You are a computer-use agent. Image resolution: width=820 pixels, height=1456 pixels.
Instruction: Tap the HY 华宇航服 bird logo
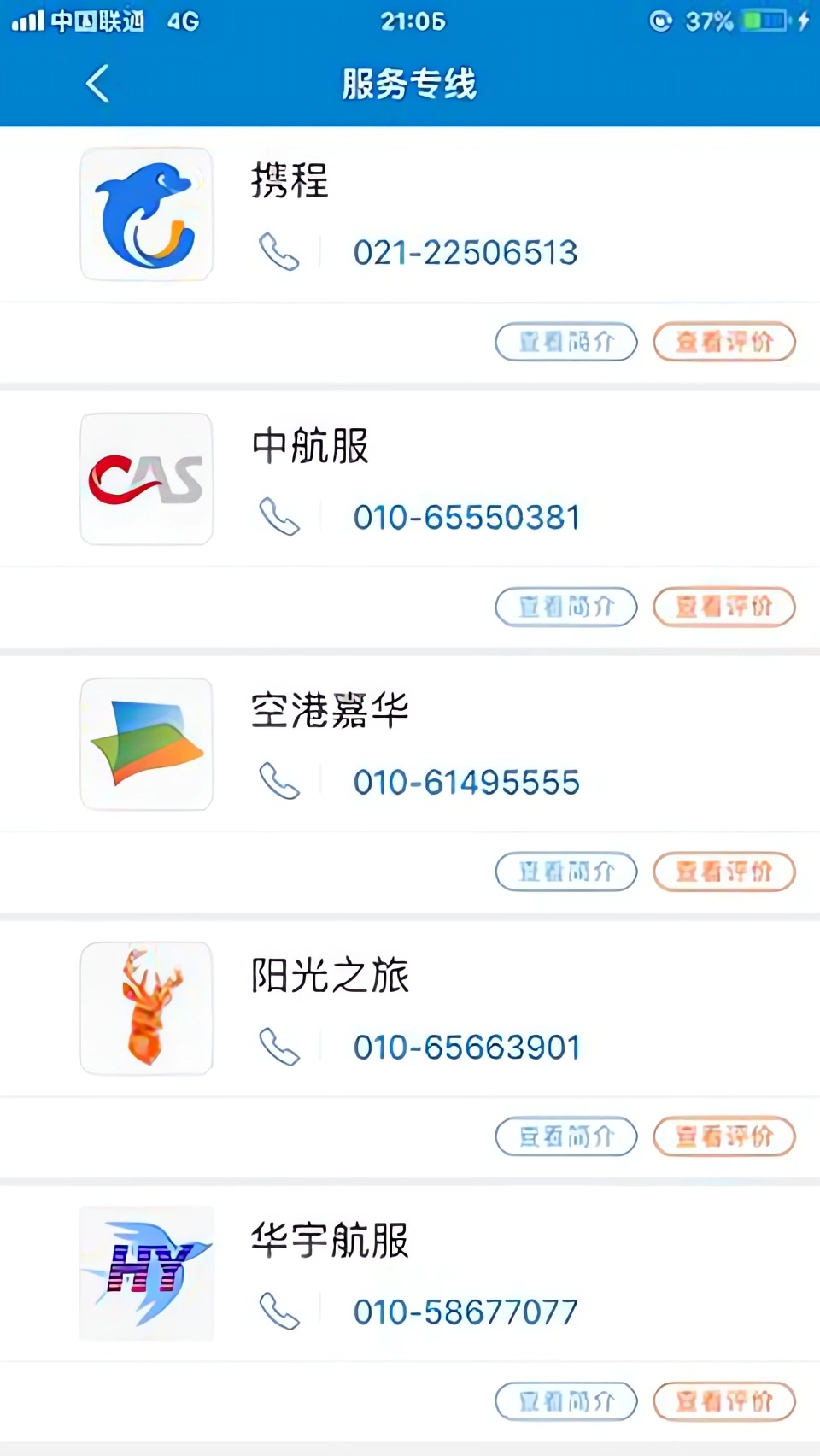point(145,1273)
